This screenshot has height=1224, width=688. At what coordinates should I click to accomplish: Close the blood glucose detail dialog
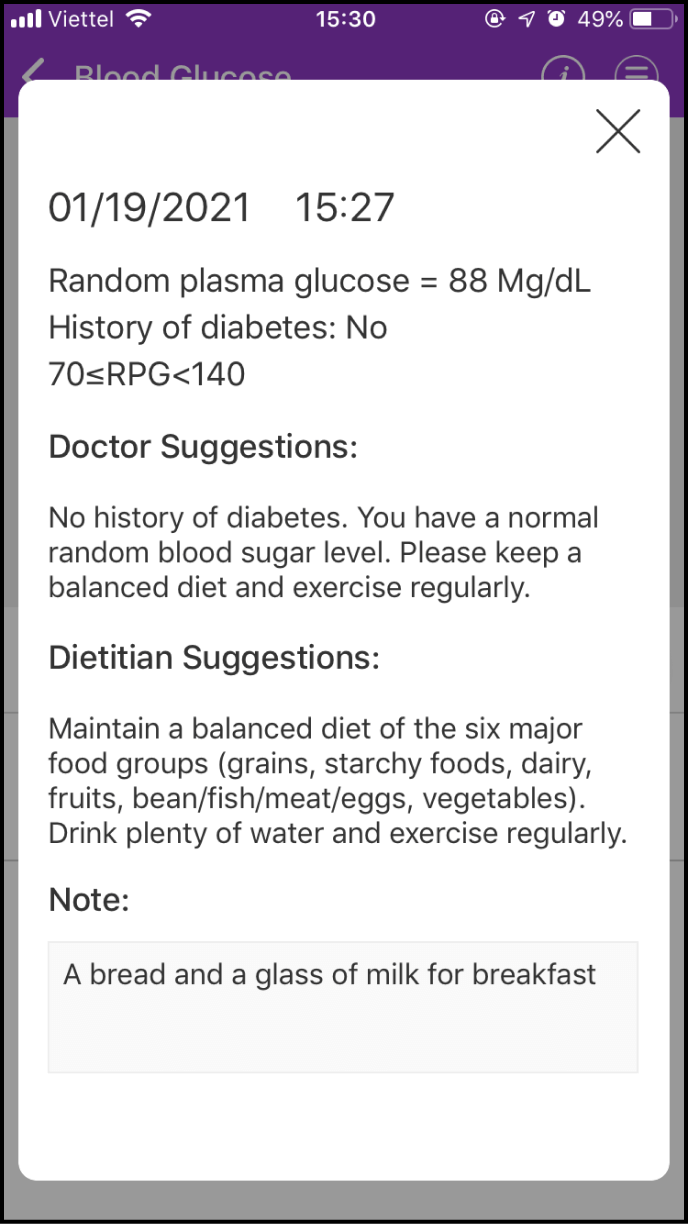click(x=618, y=131)
